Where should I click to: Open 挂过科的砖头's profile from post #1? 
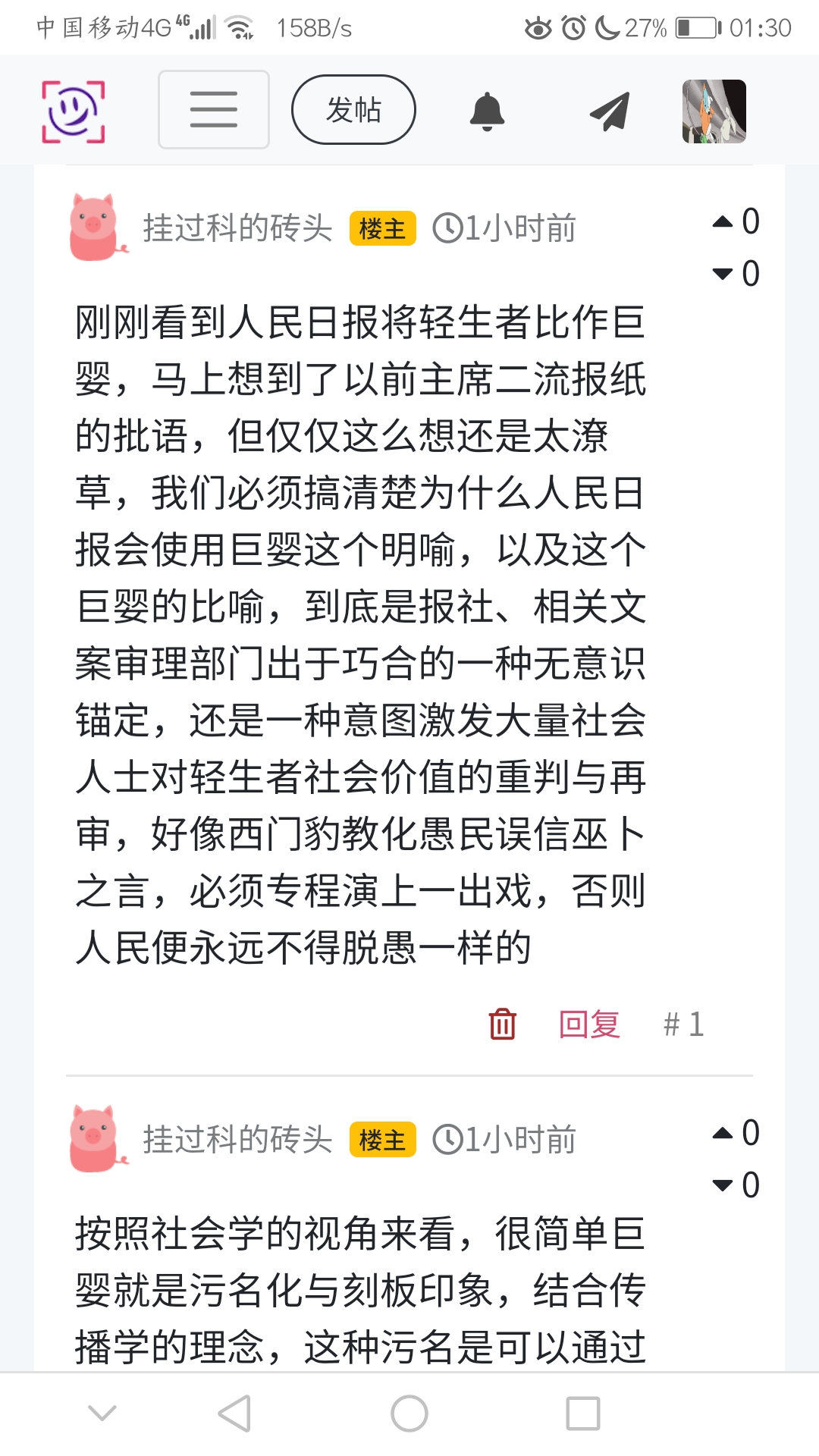click(237, 227)
